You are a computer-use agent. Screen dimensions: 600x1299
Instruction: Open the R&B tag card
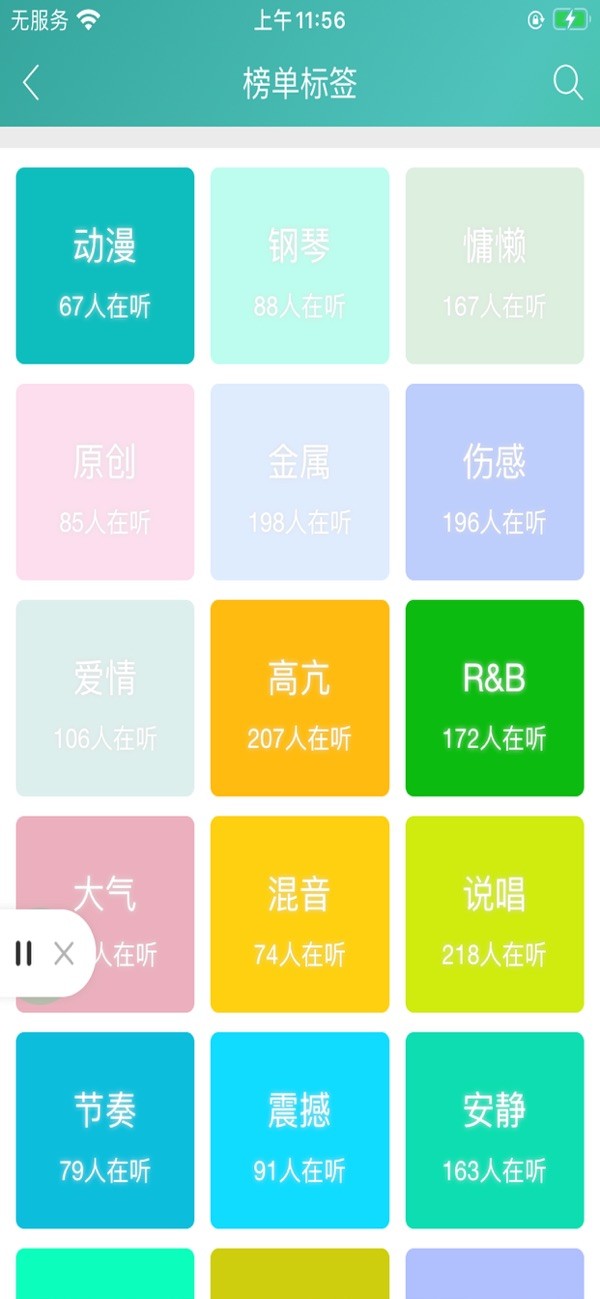pos(494,697)
